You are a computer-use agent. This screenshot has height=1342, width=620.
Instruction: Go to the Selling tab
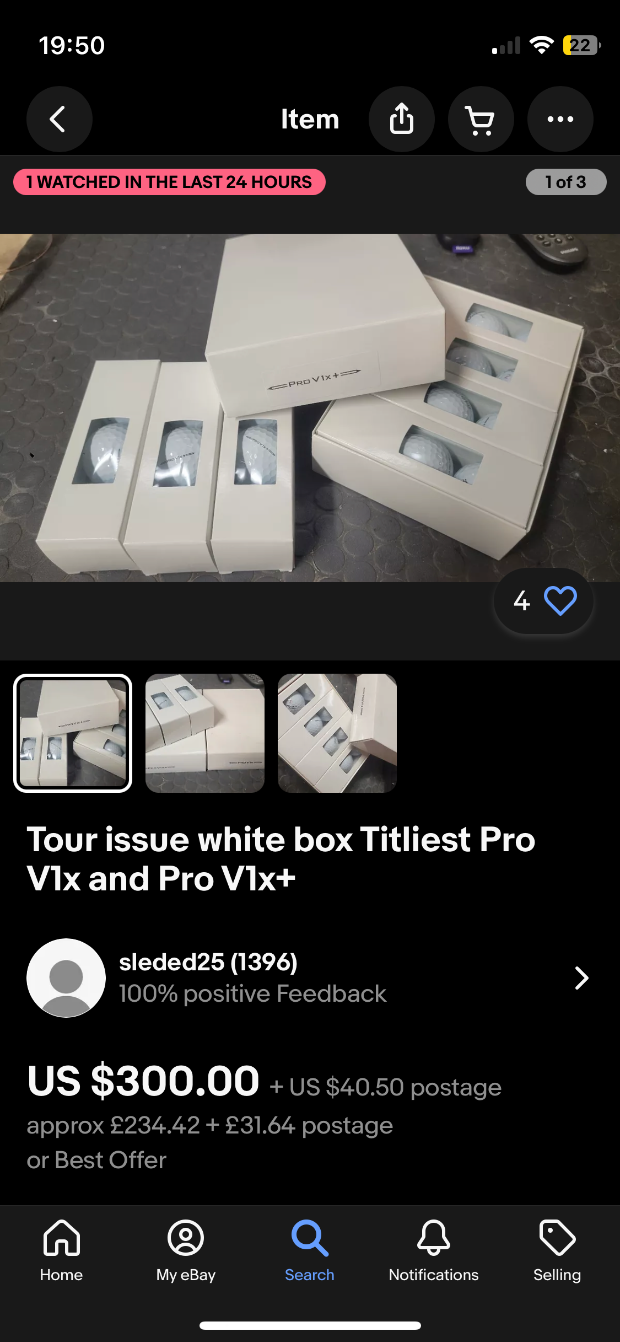click(557, 1250)
